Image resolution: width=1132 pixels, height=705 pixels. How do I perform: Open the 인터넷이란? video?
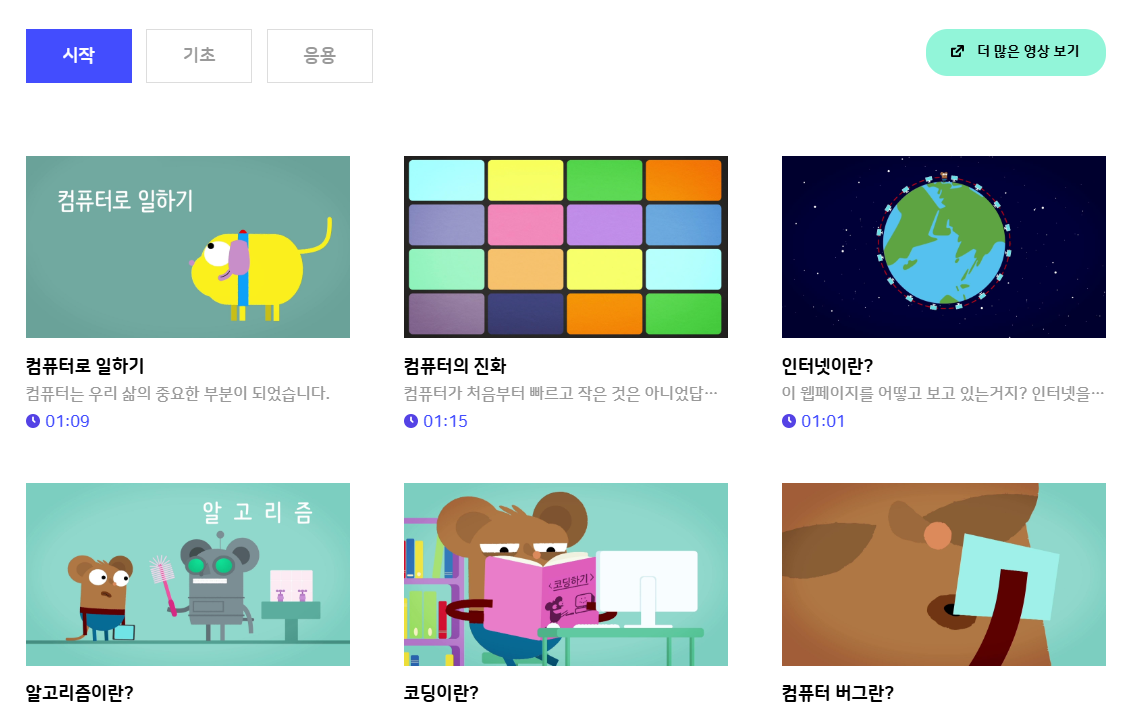pyautogui.click(x=944, y=247)
